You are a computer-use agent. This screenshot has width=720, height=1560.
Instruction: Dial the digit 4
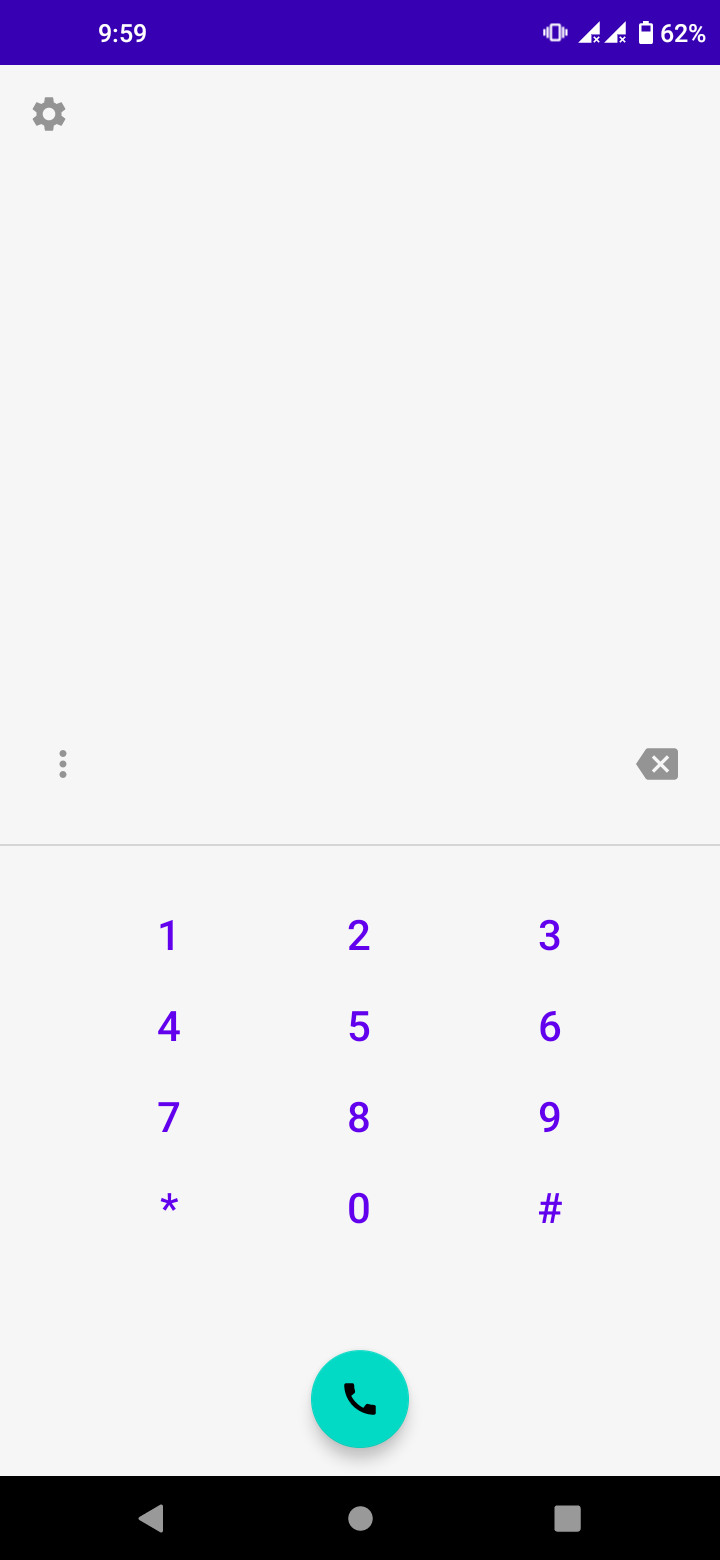tap(168, 1027)
